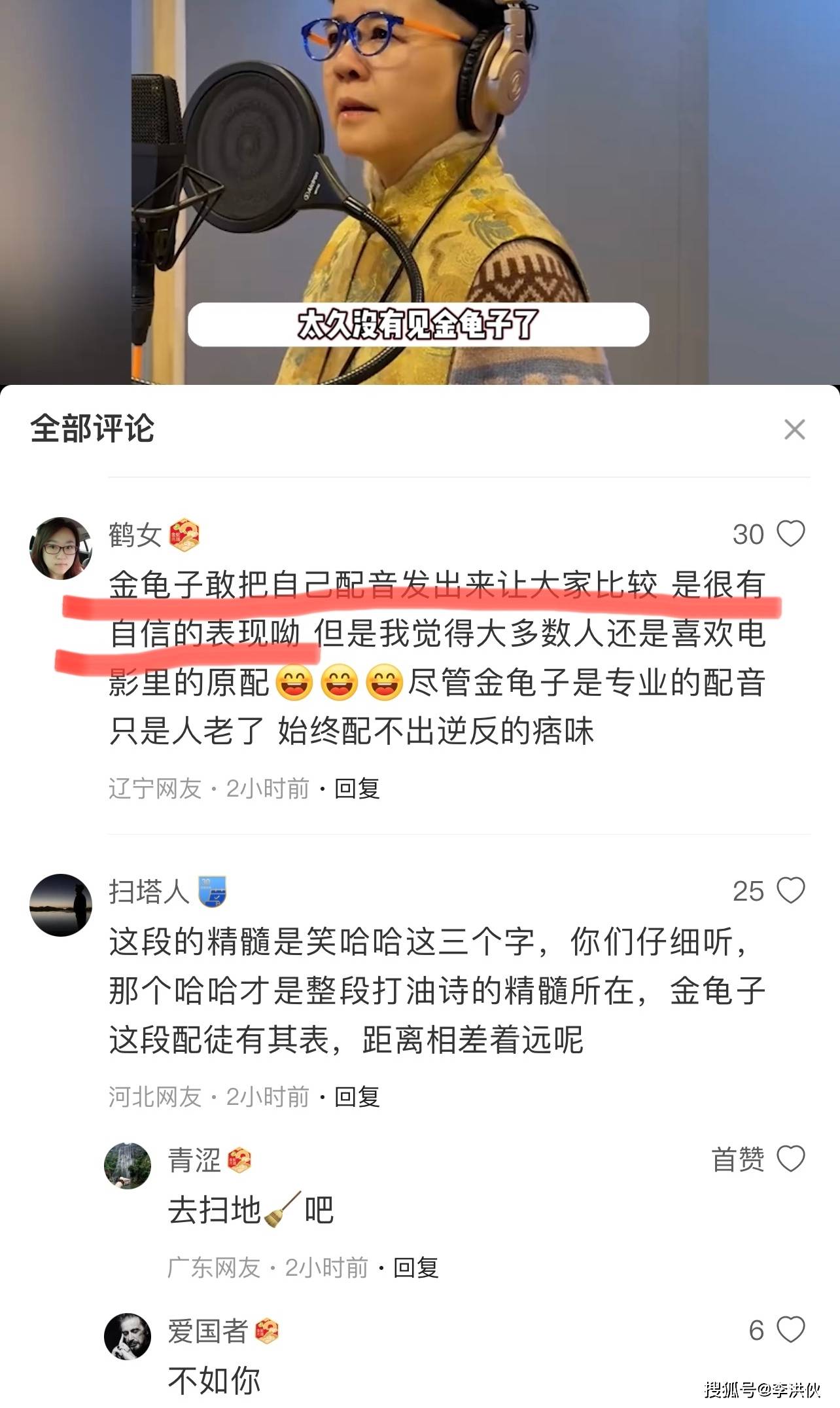Like 爱国者's reply
This screenshot has width=840, height=1408.
click(790, 1329)
